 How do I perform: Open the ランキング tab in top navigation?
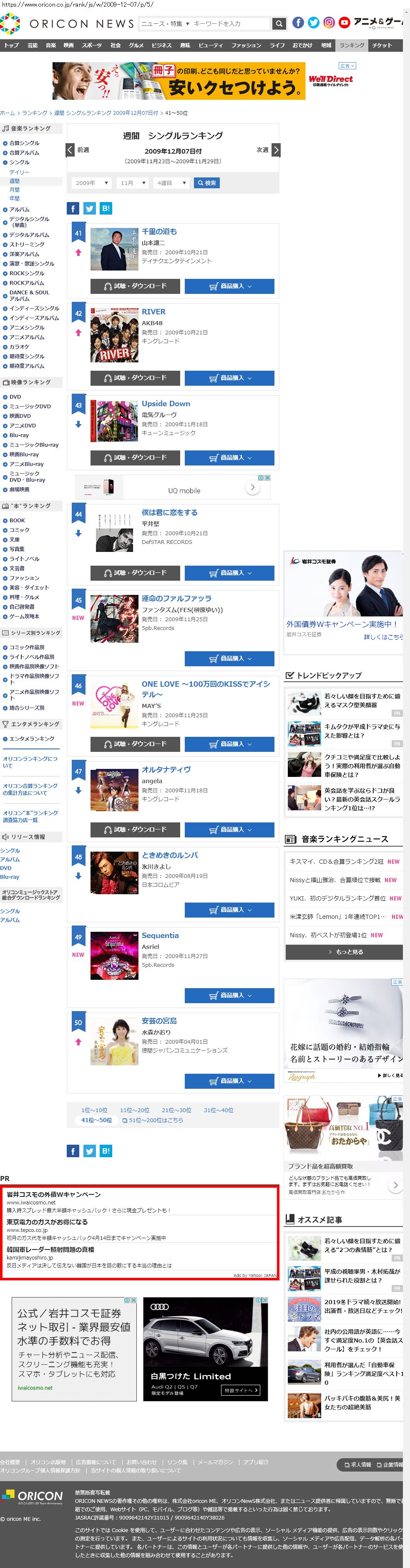(x=352, y=45)
